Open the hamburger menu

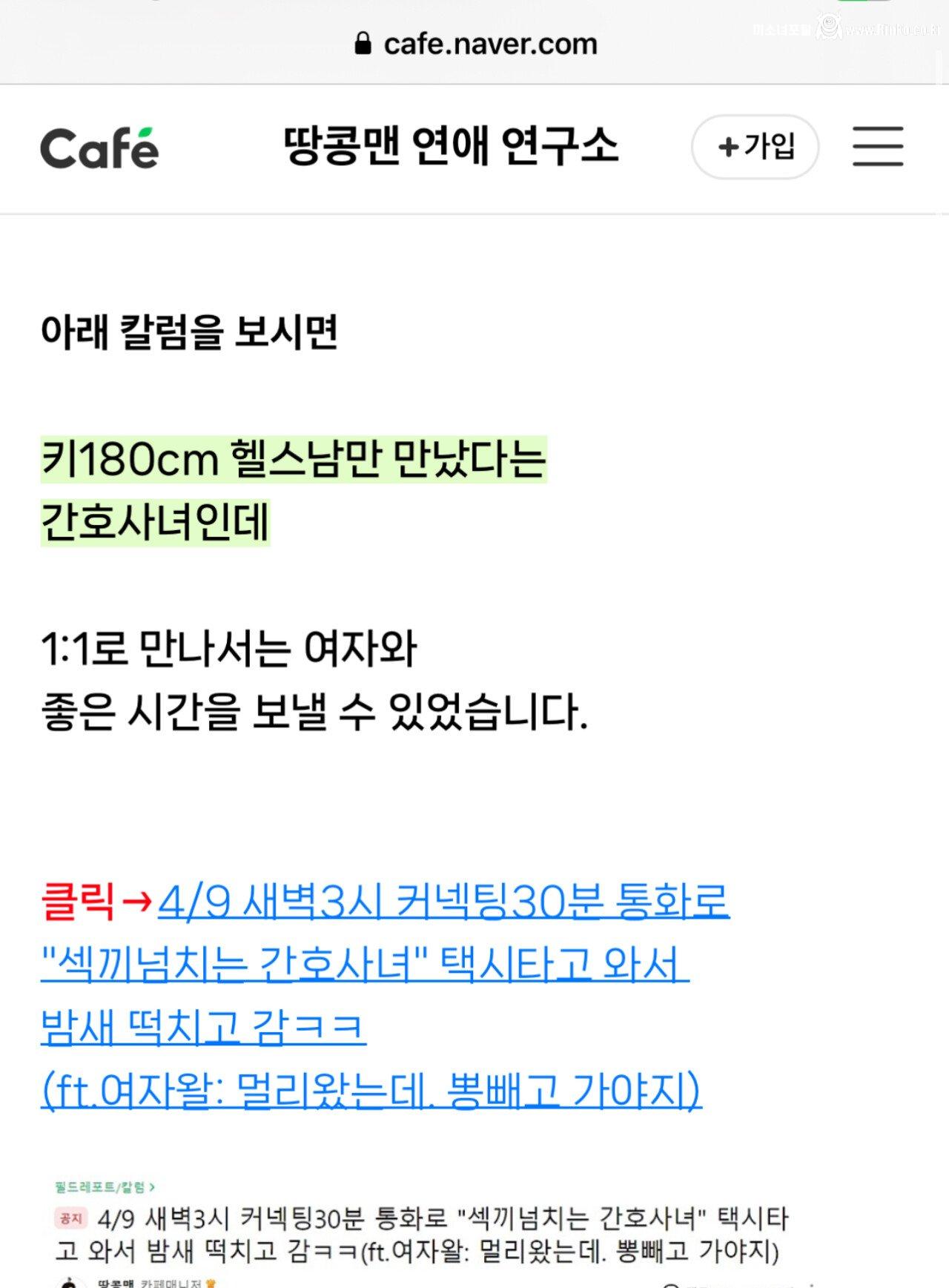[x=878, y=146]
